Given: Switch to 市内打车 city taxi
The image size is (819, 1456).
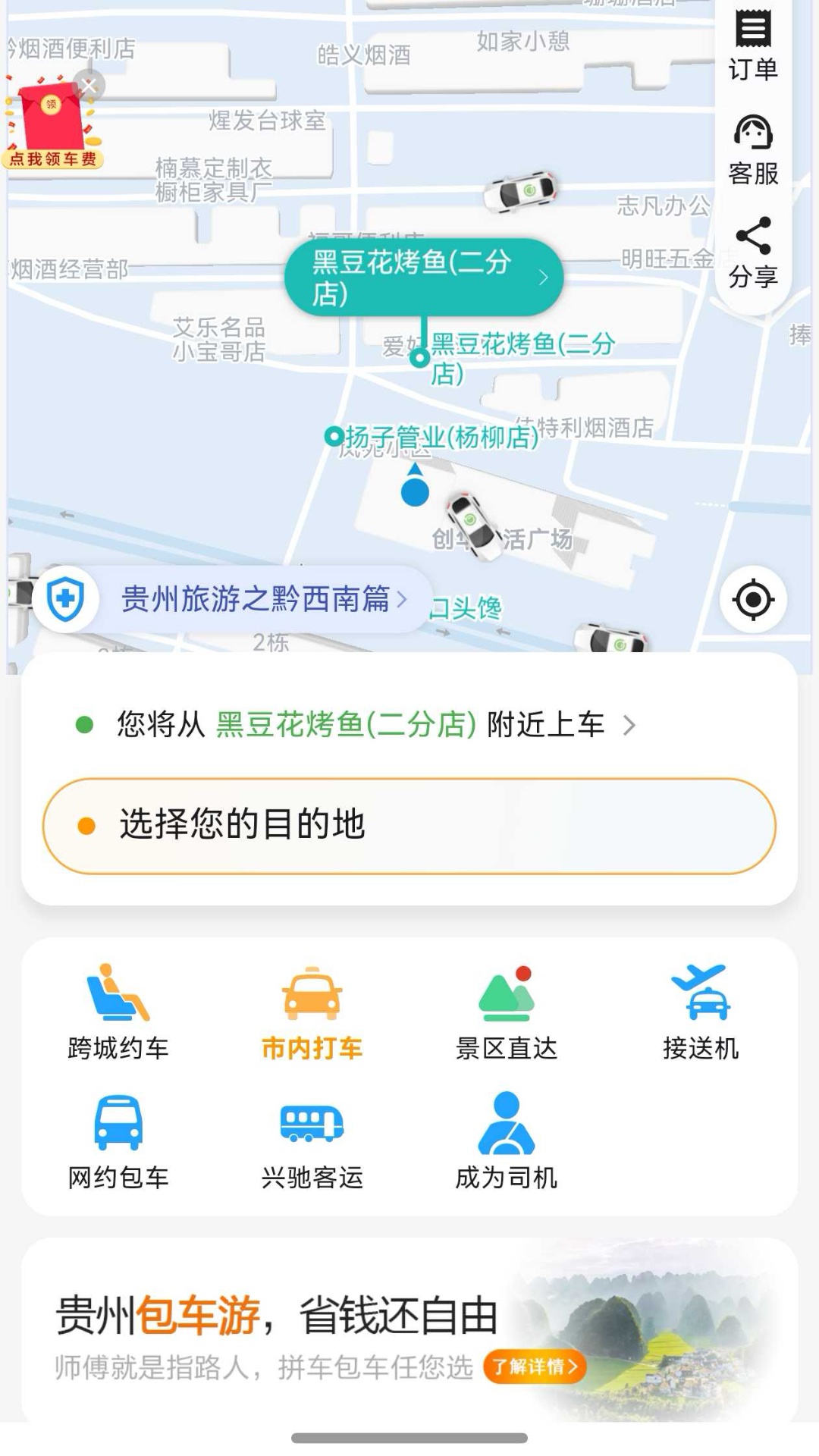Looking at the screenshot, I should coord(312,1012).
